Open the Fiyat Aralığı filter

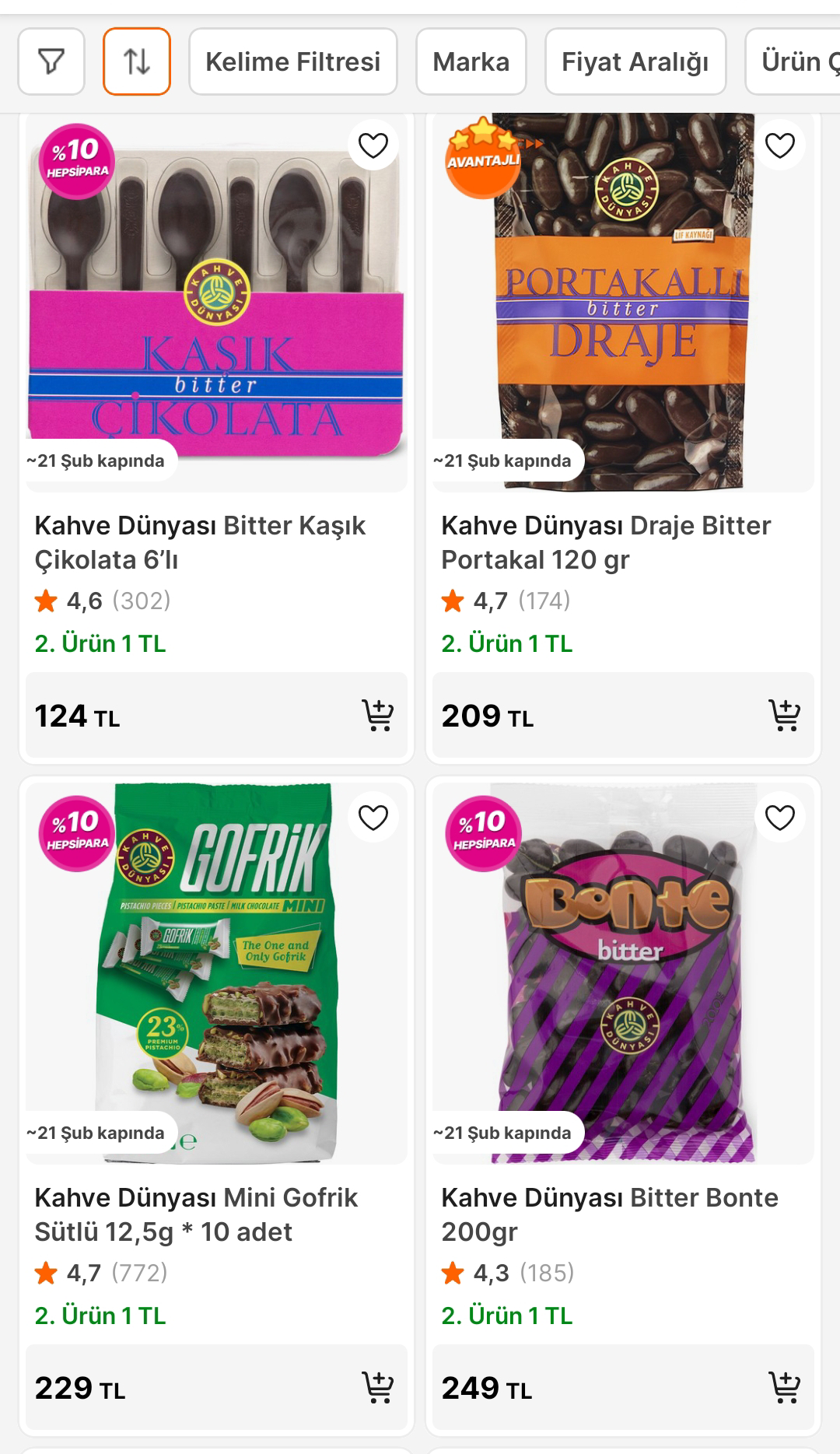[635, 61]
